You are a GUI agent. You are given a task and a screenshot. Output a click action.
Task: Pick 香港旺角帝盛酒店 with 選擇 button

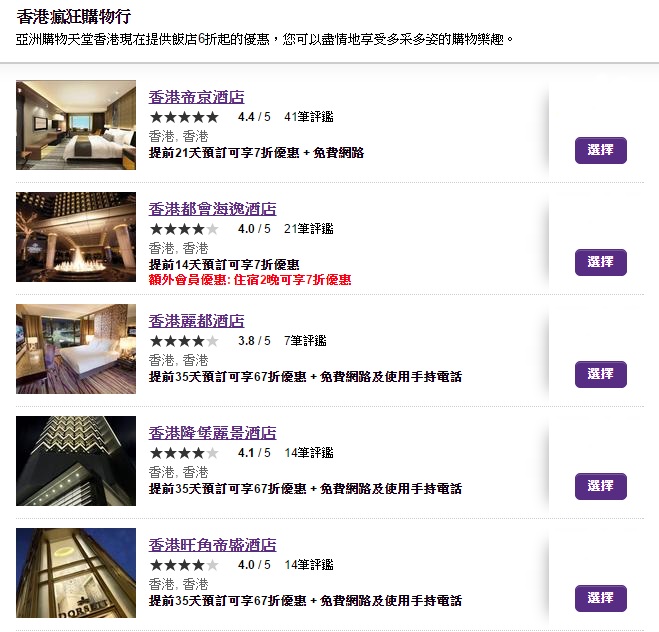click(600, 598)
